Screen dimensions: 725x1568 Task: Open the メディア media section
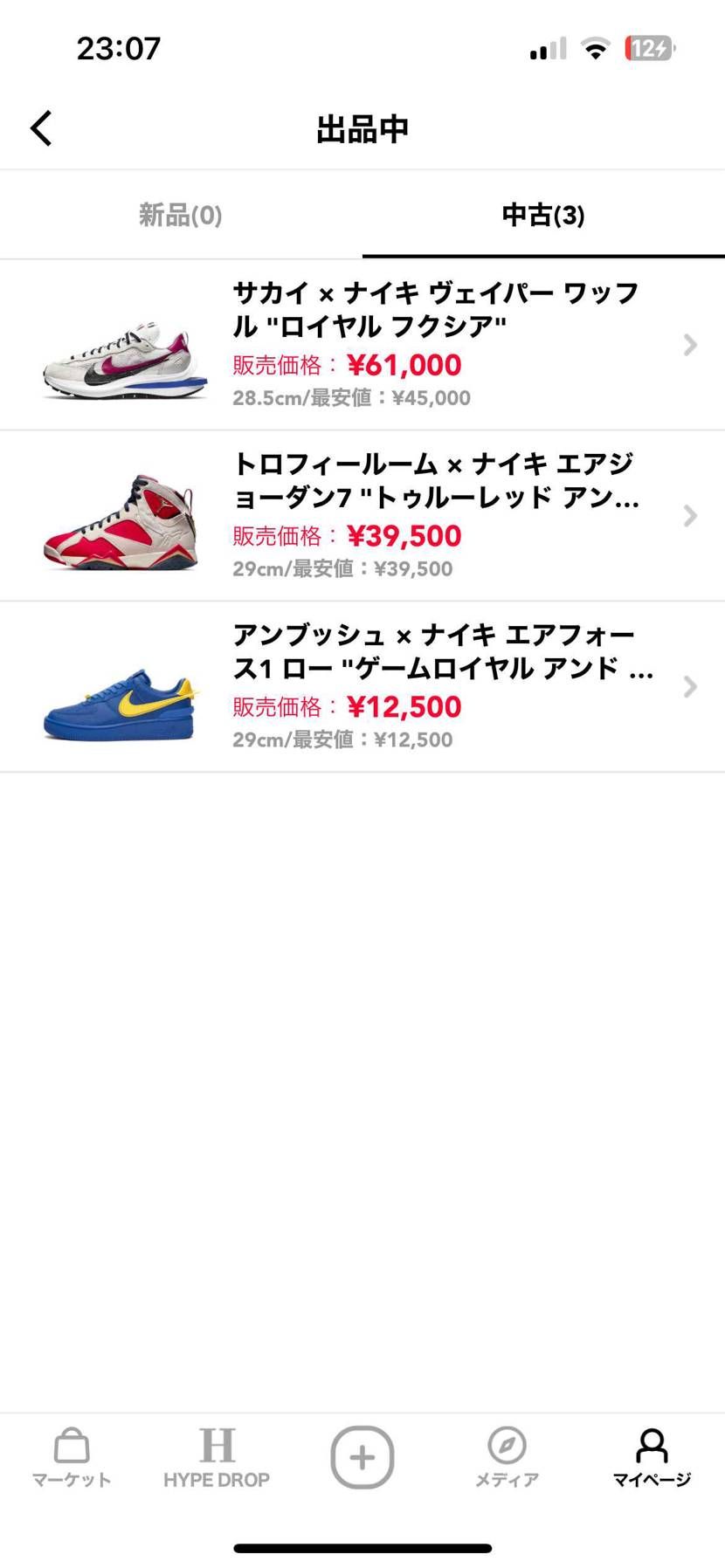point(507,1456)
